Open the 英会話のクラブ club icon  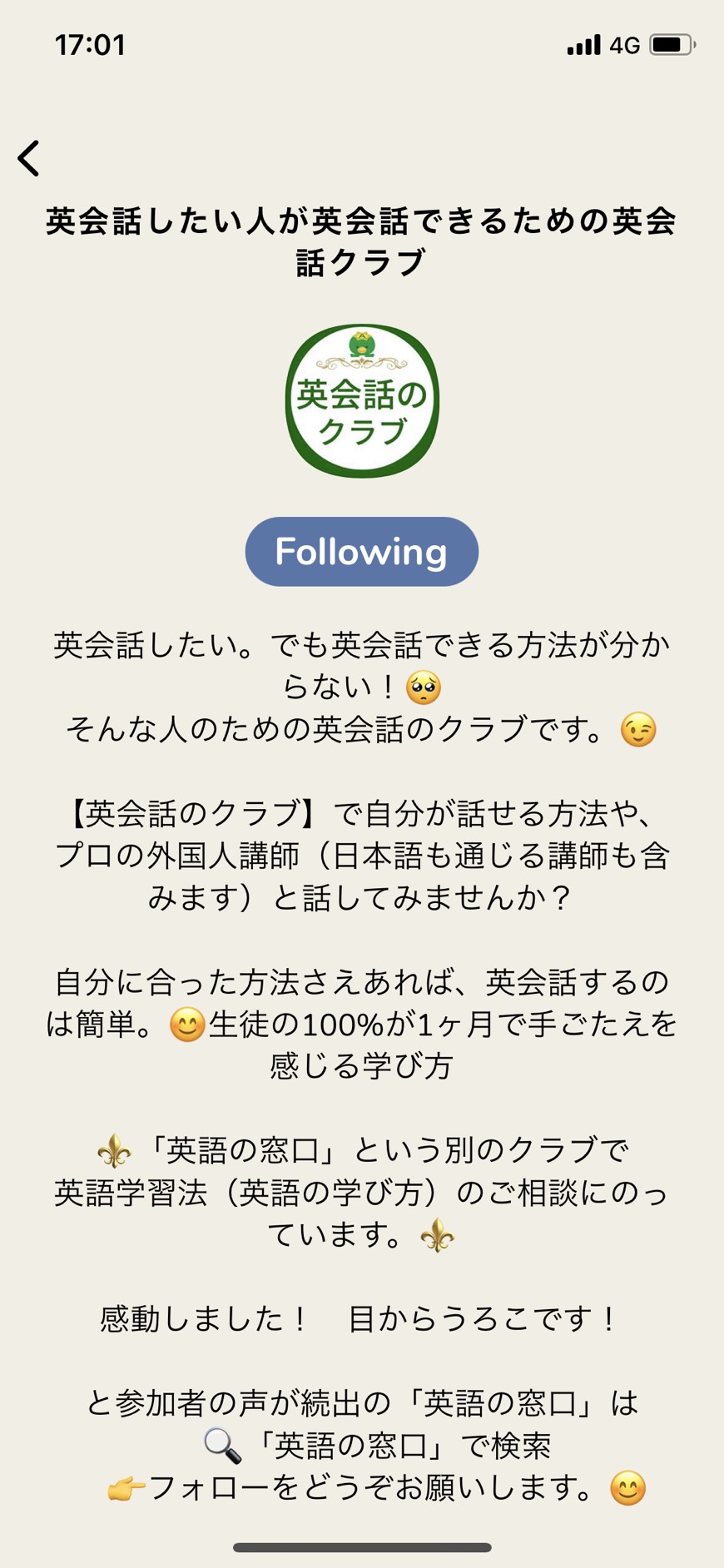[x=362, y=400]
